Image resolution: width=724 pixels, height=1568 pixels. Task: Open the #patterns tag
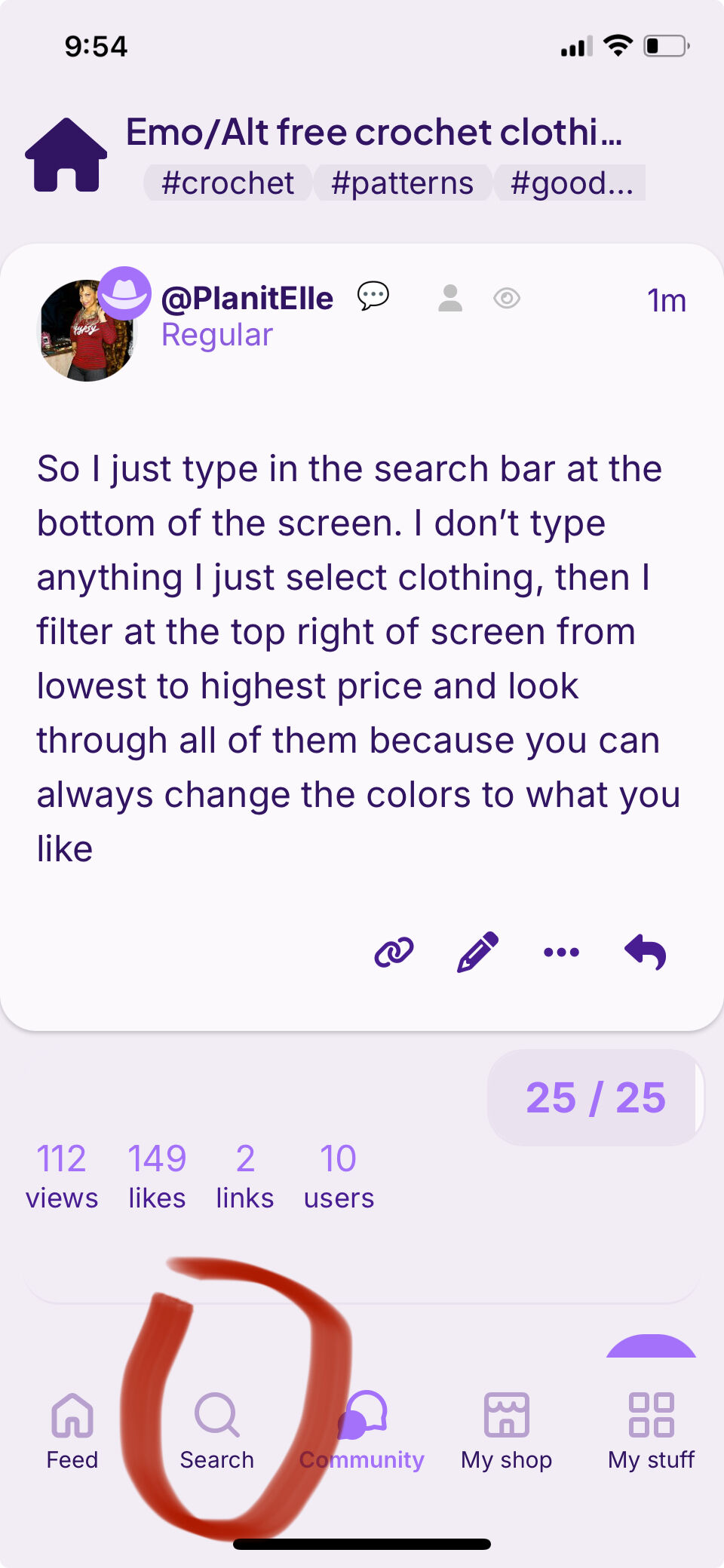(402, 183)
